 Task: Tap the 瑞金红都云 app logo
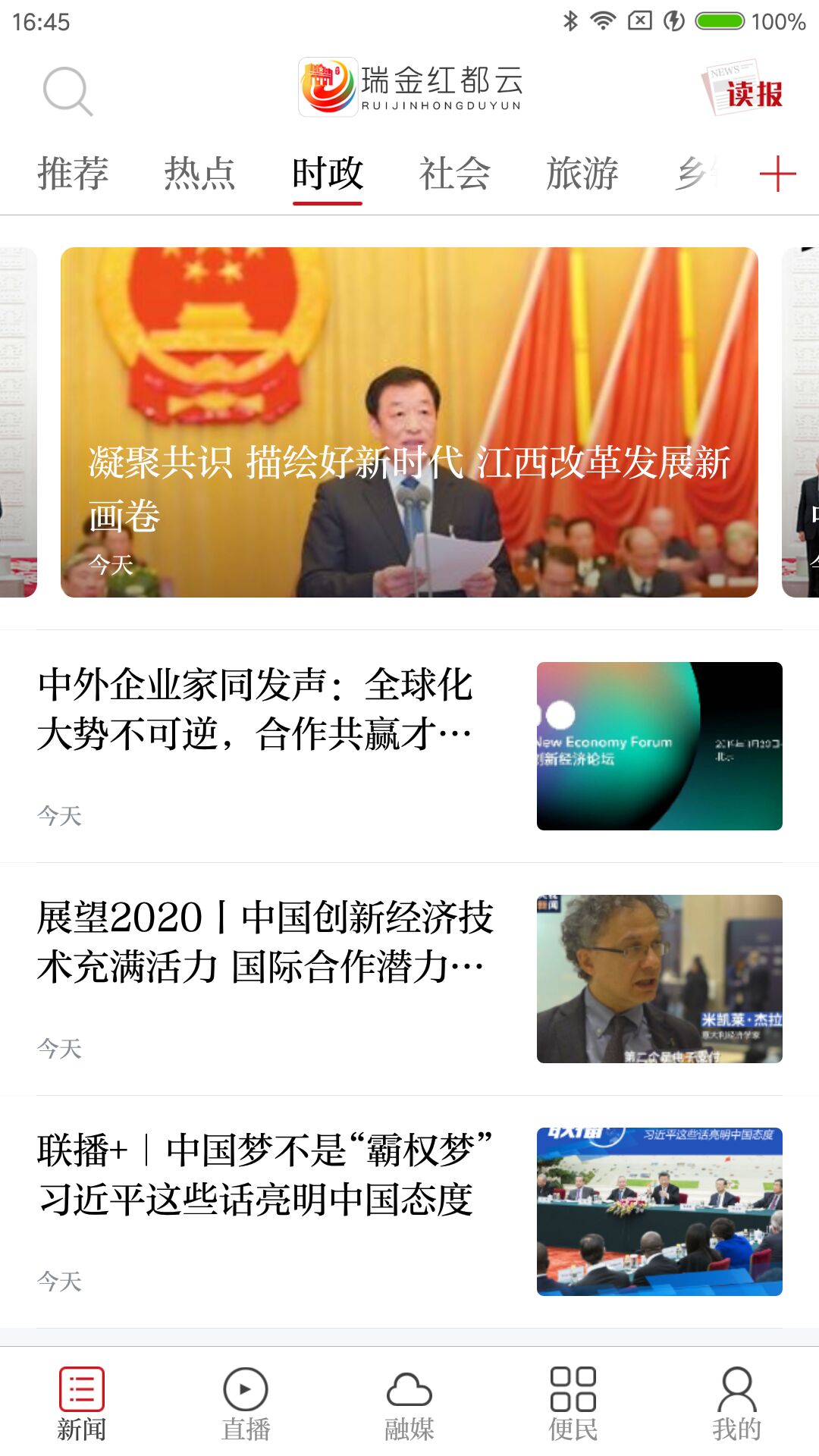tap(409, 87)
